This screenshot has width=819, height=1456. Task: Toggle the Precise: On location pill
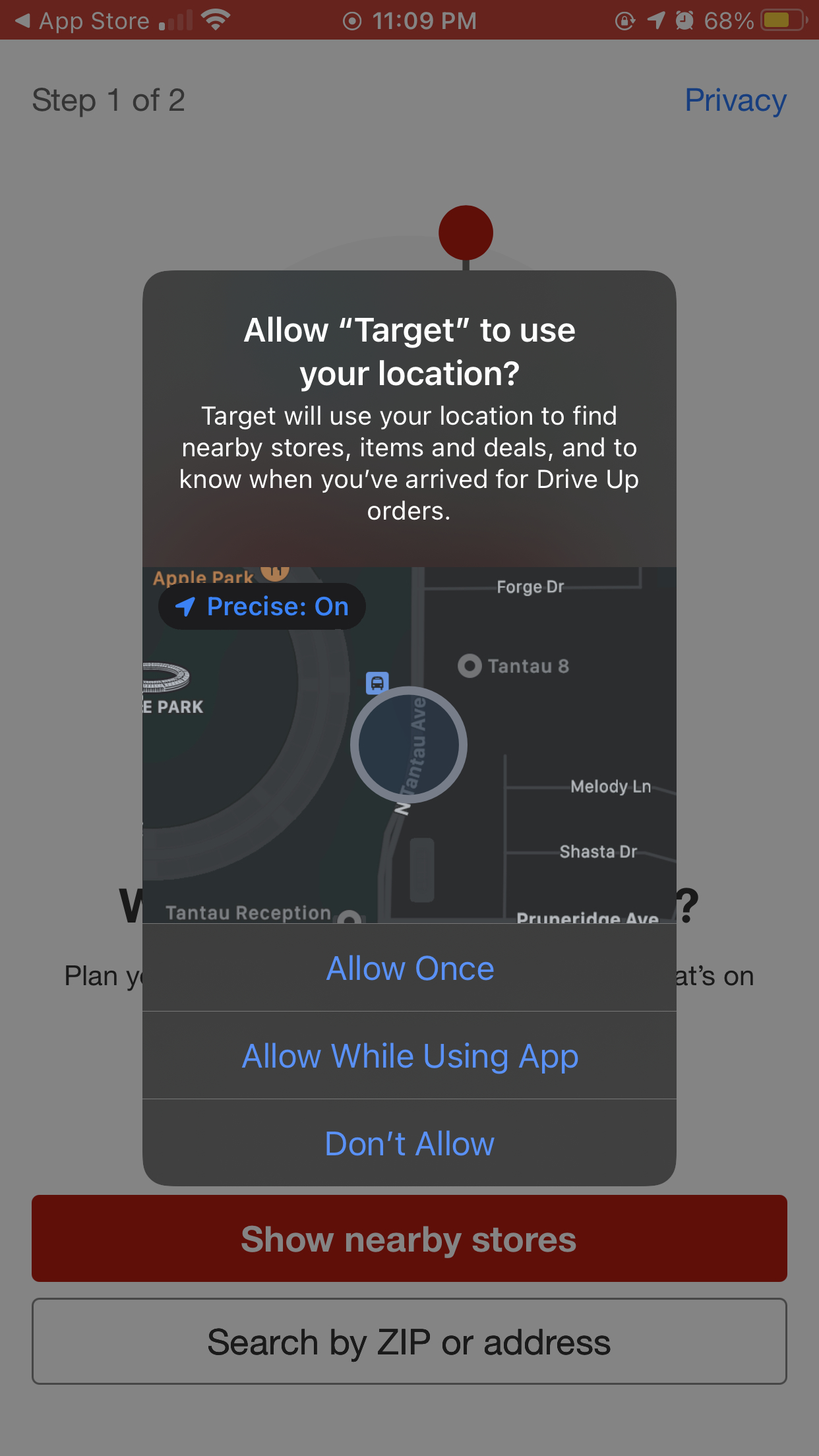point(262,607)
